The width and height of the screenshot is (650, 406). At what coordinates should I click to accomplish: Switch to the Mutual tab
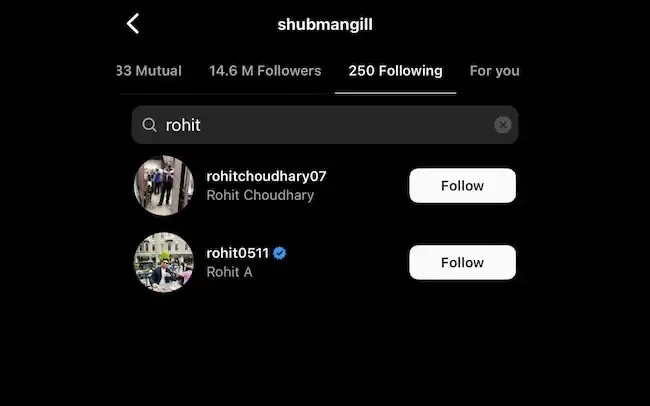(x=150, y=71)
